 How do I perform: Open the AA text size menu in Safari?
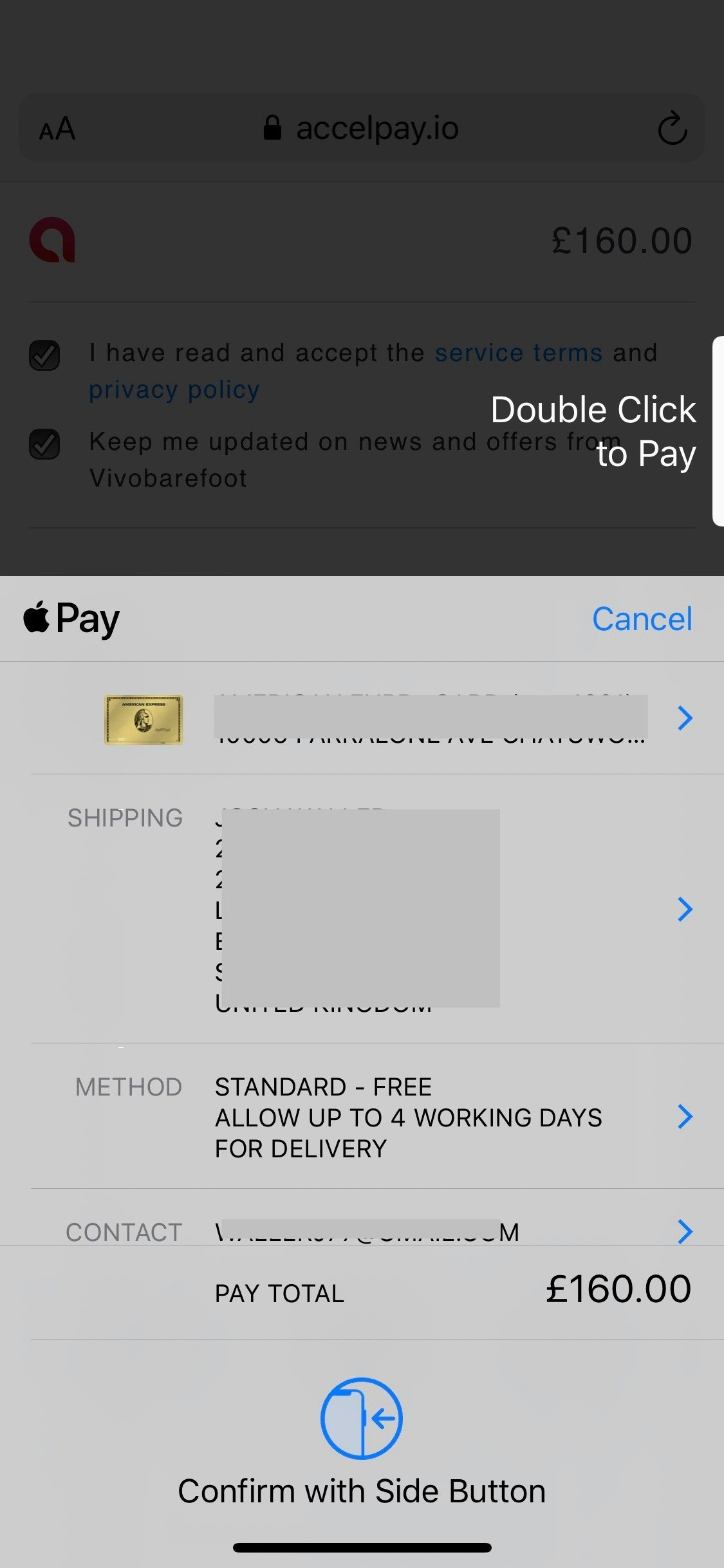[x=55, y=127]
